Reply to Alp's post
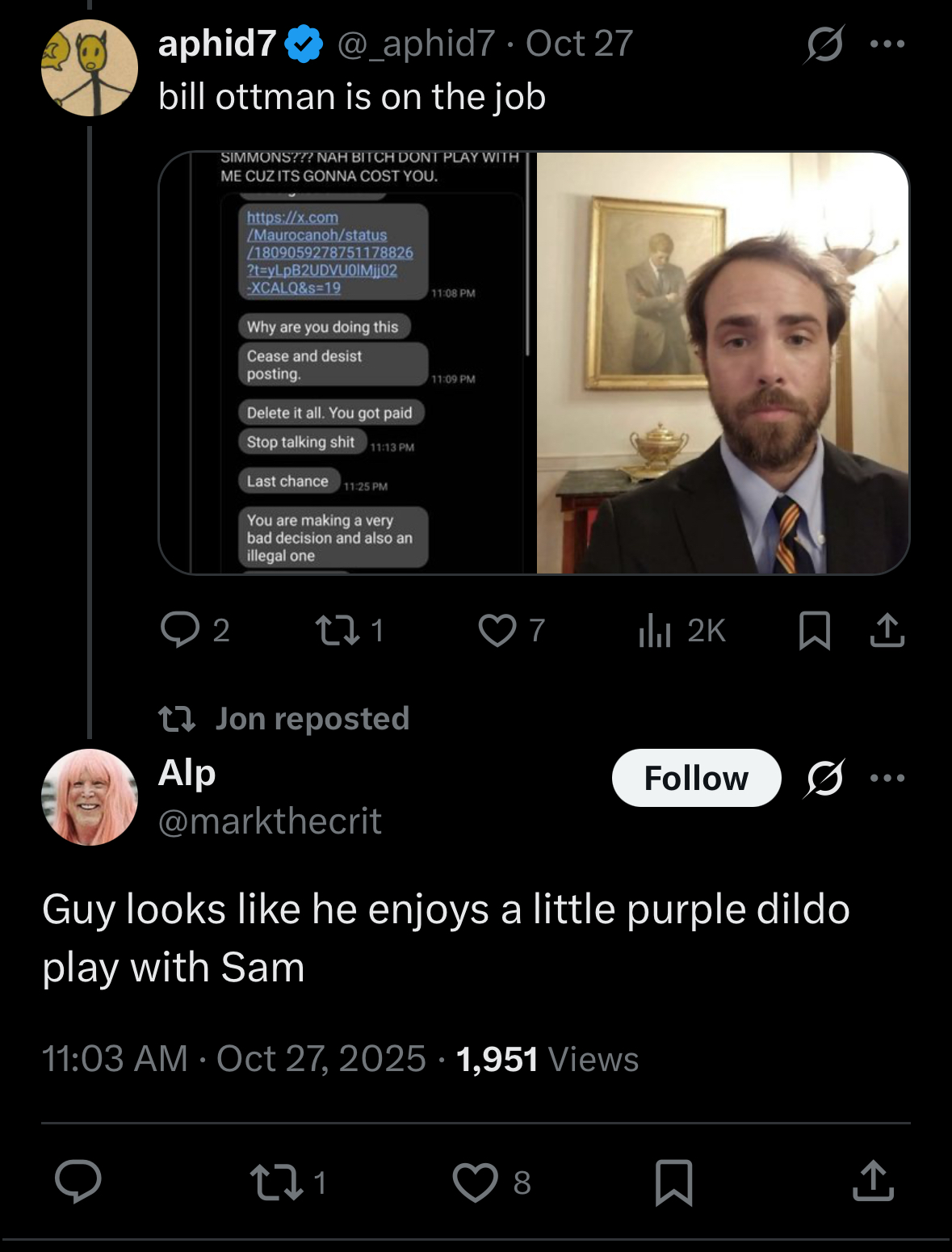952x1252 pixels. point(78,1182)
